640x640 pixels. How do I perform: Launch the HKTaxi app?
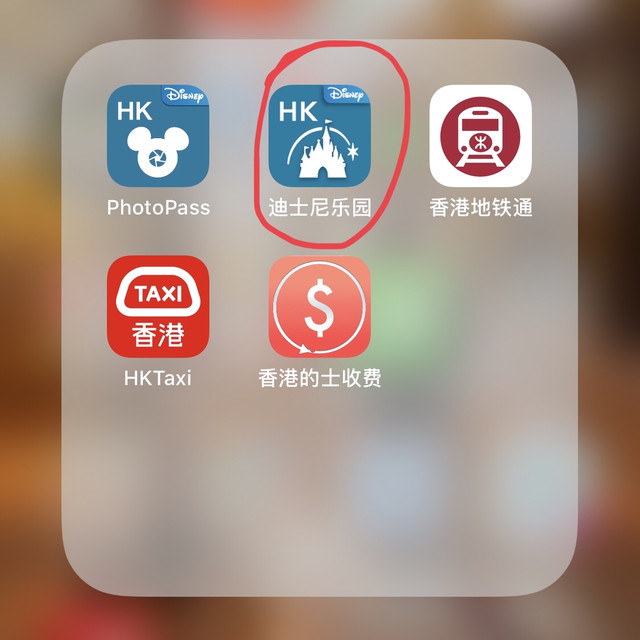158,306
